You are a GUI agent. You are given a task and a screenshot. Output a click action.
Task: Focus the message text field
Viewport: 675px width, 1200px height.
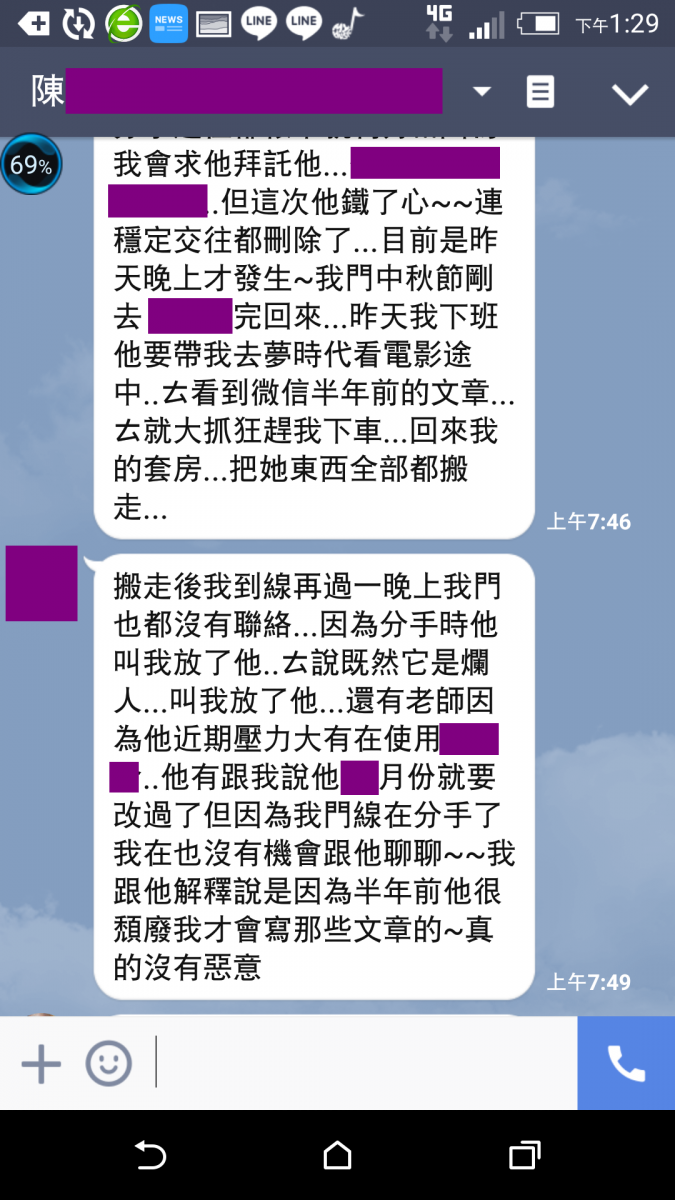point(364,1063)
